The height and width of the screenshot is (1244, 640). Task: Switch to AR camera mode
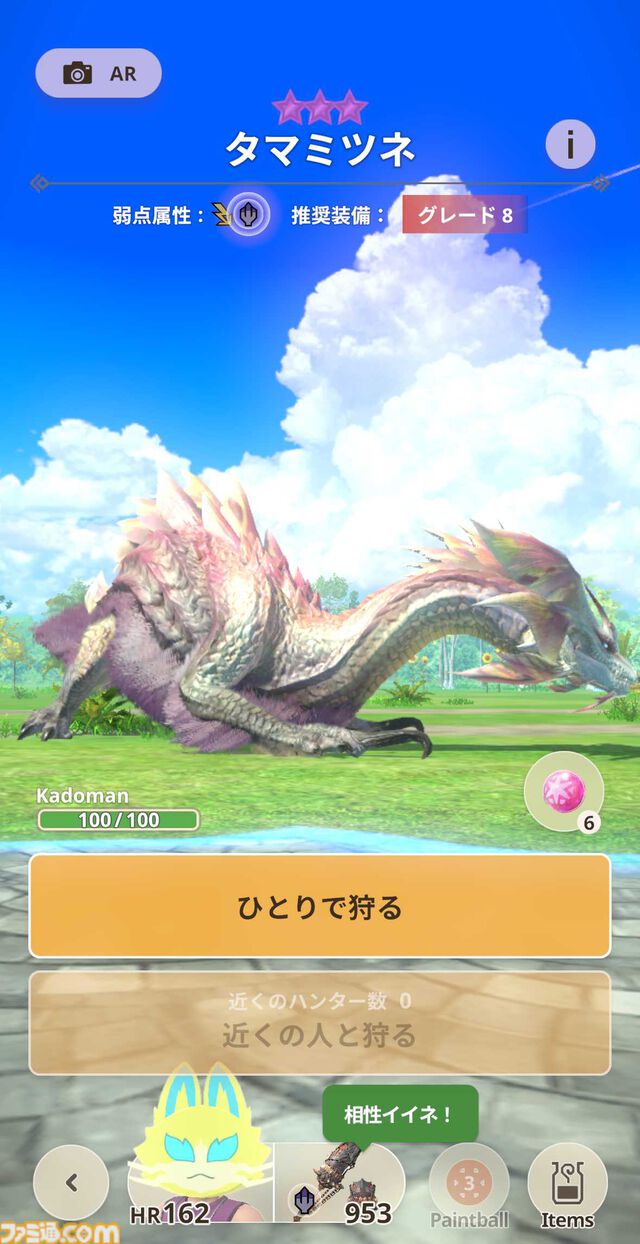pos(98,73)
